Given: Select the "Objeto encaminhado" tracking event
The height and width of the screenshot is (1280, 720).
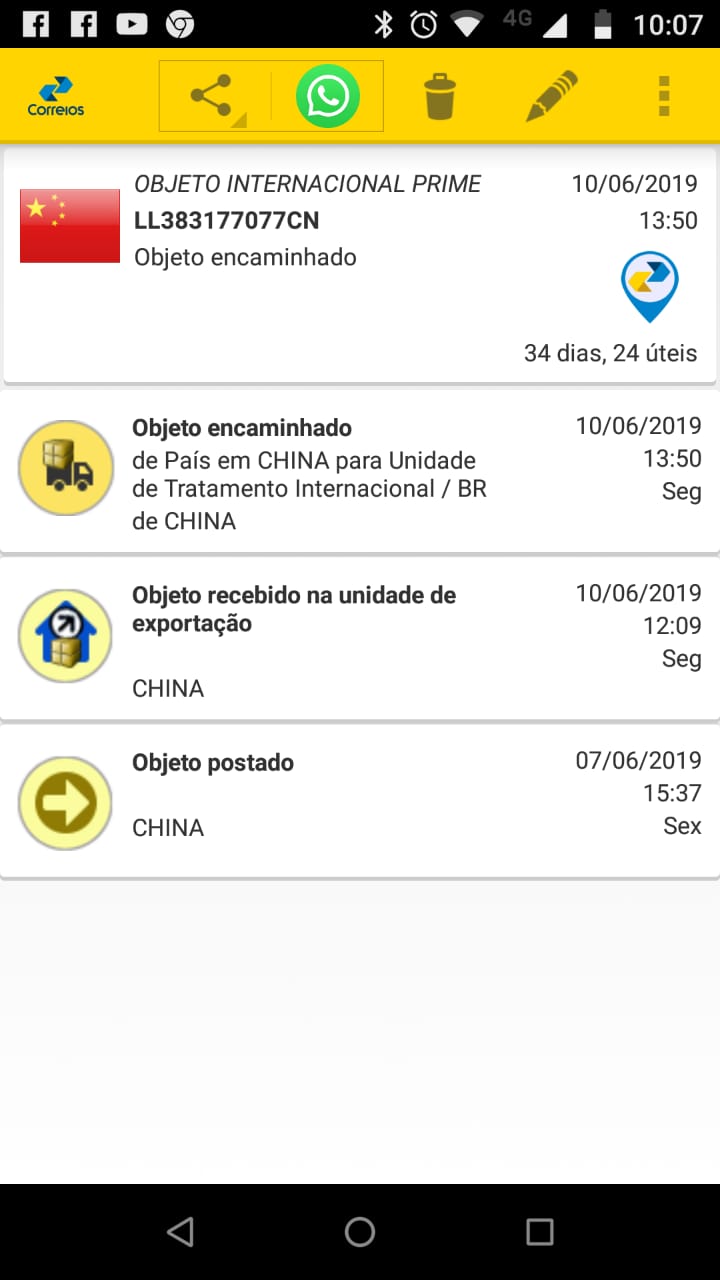Looking at the screenshot, I should coord(360,472).
